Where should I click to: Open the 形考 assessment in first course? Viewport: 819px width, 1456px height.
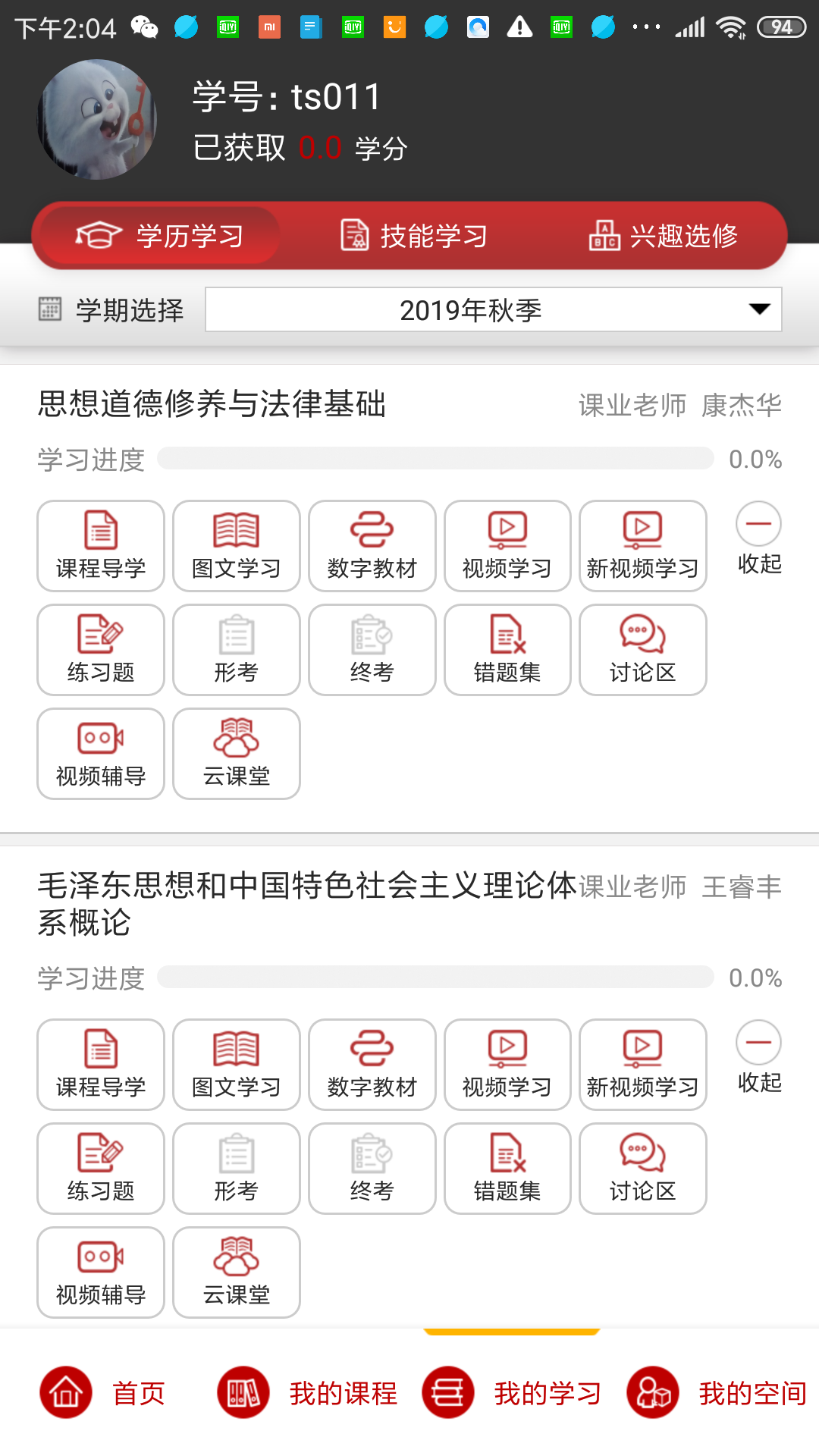coord(236,649)
